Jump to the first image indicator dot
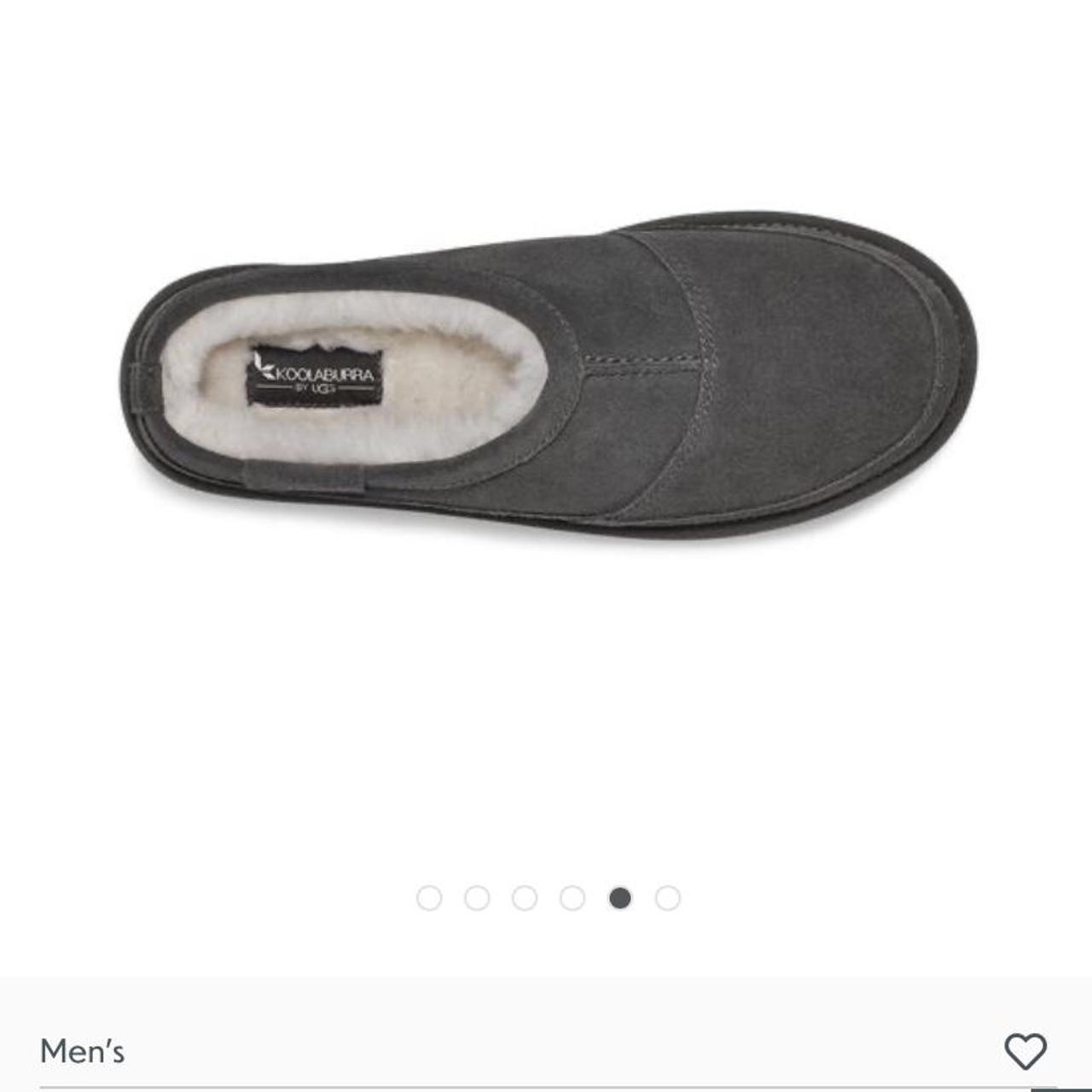 429,897
